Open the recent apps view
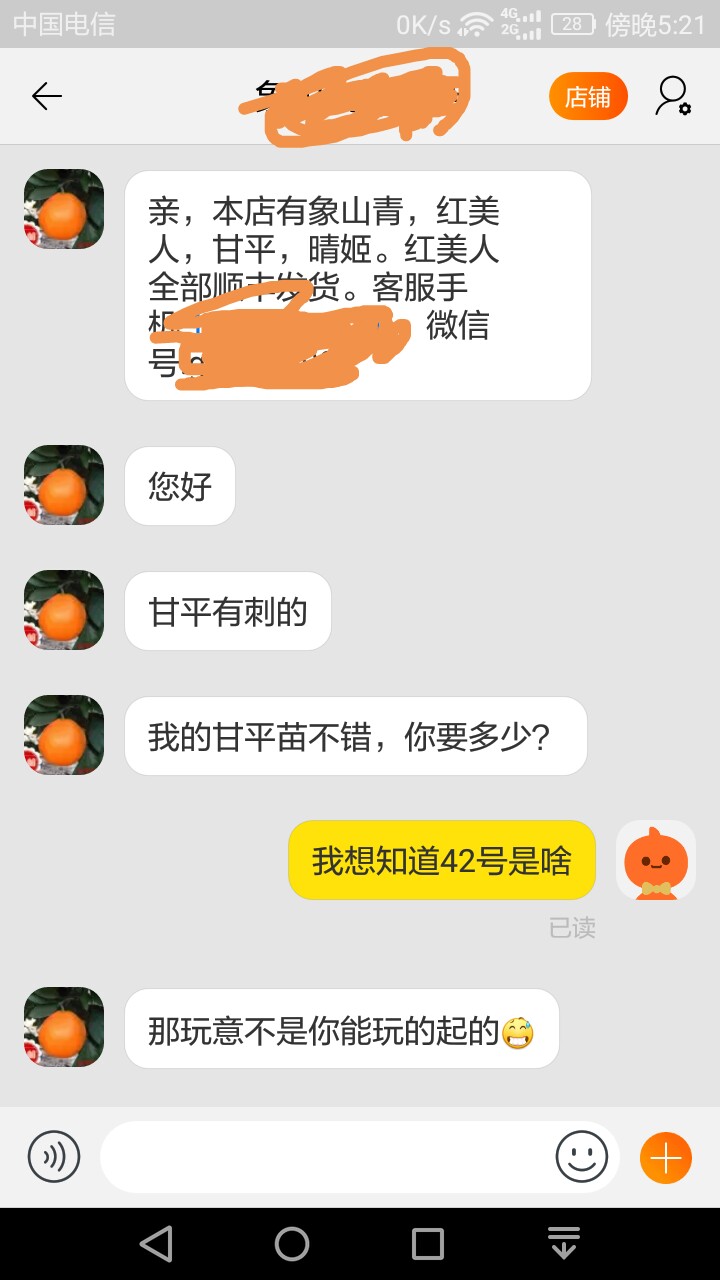 click(x=428, y=1244)
